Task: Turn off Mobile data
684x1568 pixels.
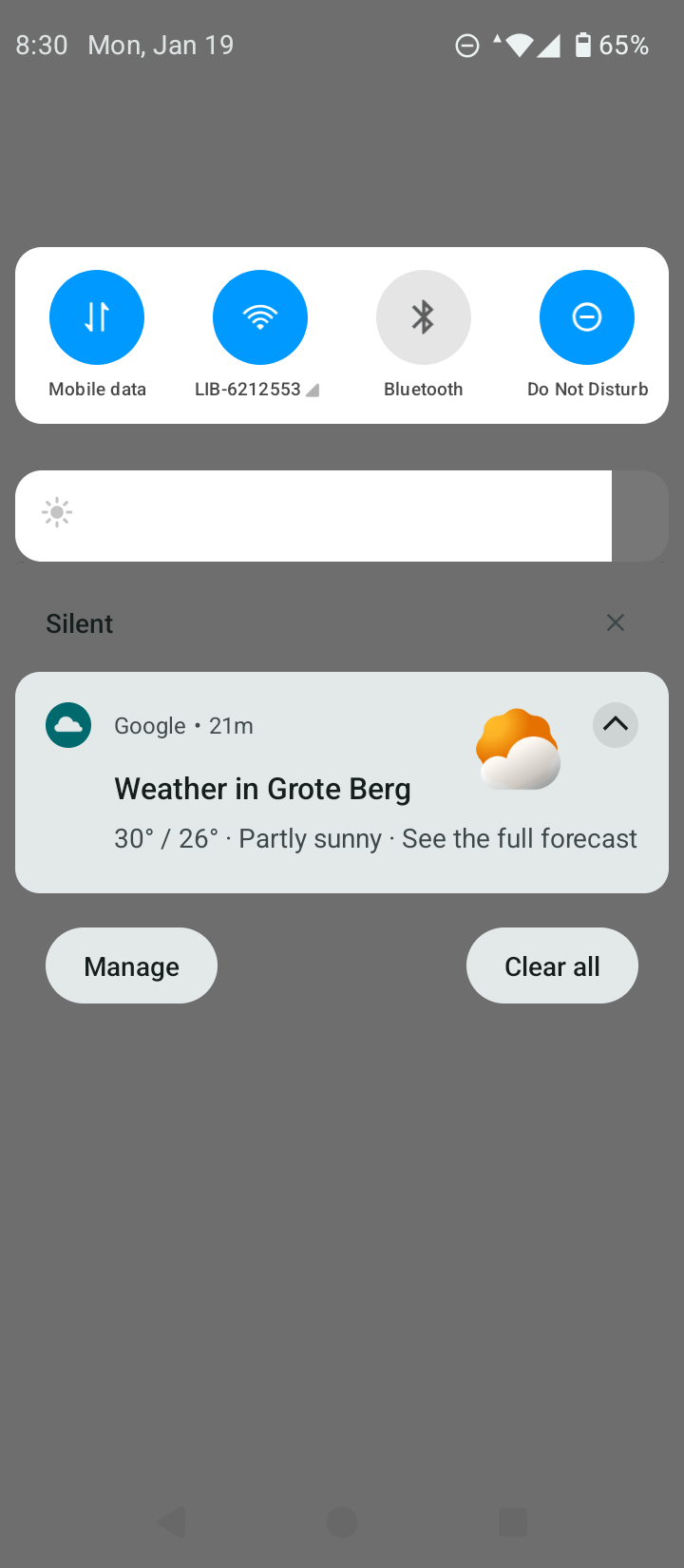Action: [97, 317]
